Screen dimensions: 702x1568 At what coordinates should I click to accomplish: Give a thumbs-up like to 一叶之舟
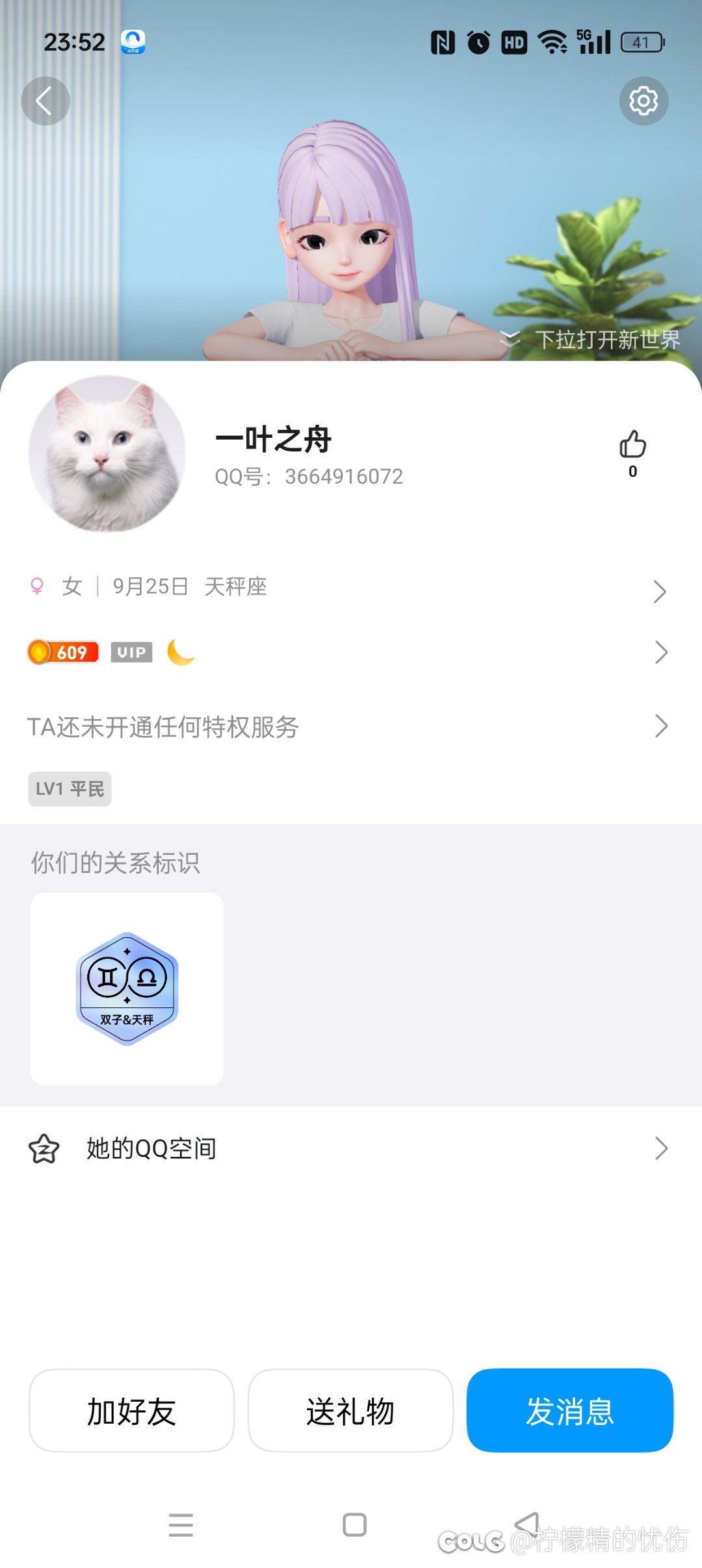coord(632,446)
